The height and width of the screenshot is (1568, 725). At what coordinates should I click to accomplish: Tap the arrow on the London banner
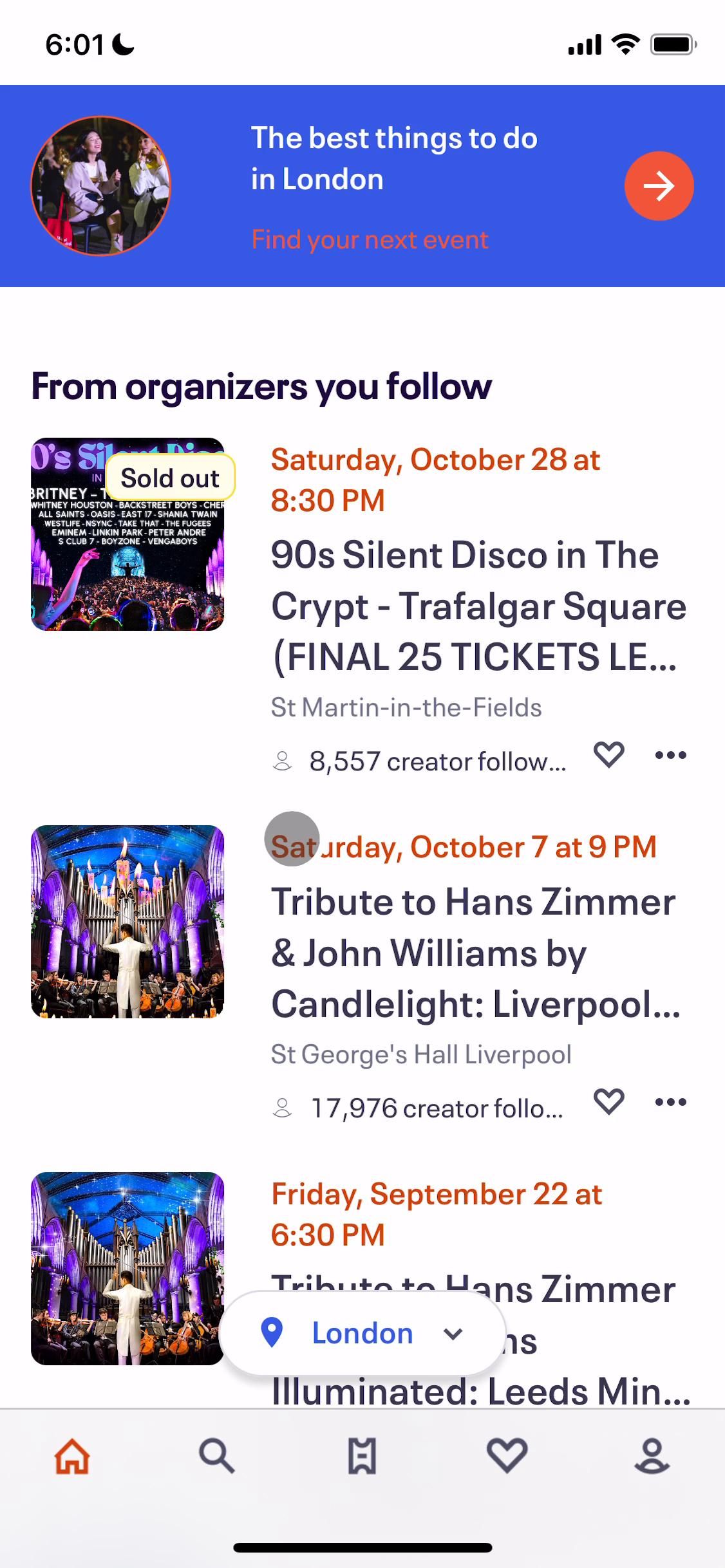tap(658, 186)
